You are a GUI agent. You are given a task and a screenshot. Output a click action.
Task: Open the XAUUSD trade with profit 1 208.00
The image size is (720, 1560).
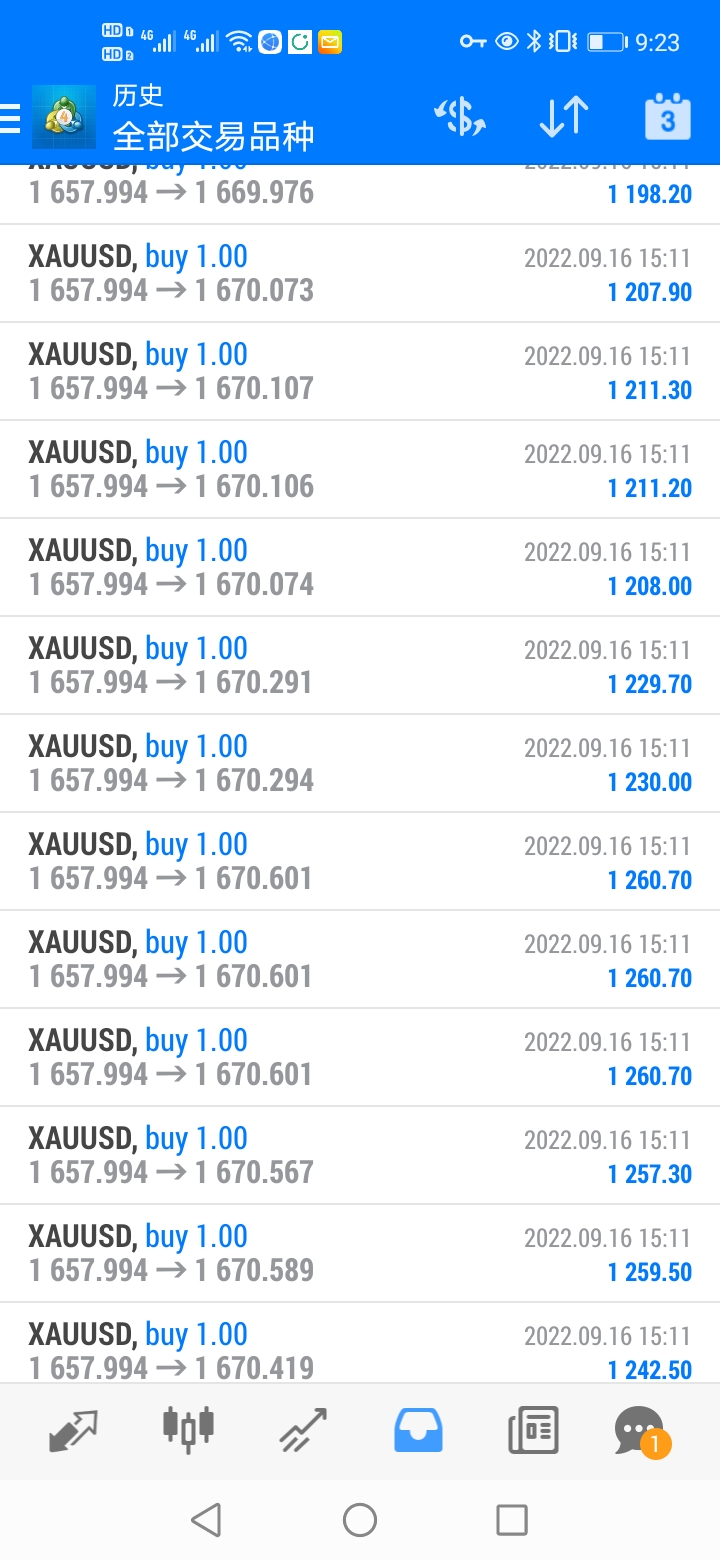click(x=360, y=567)
